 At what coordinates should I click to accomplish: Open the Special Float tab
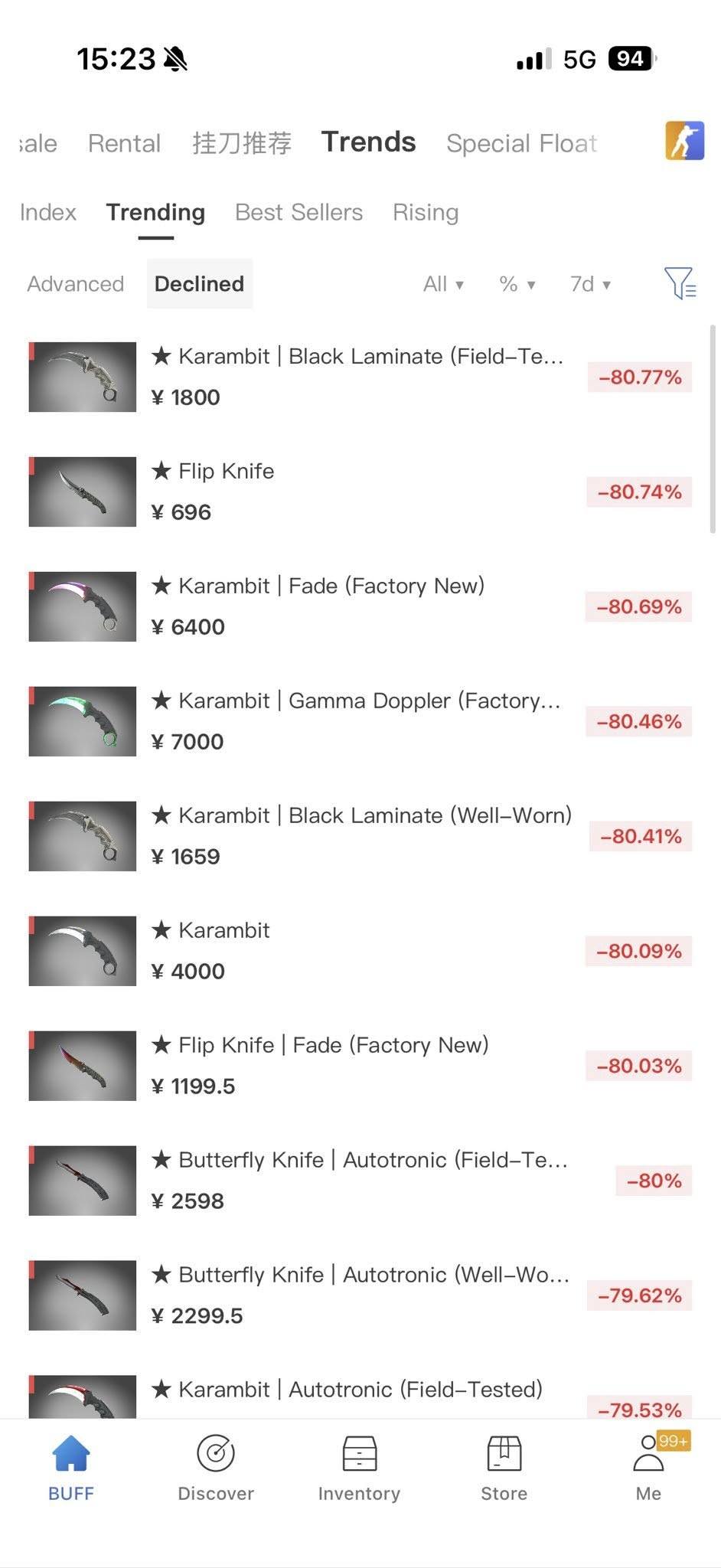(521, 143)
